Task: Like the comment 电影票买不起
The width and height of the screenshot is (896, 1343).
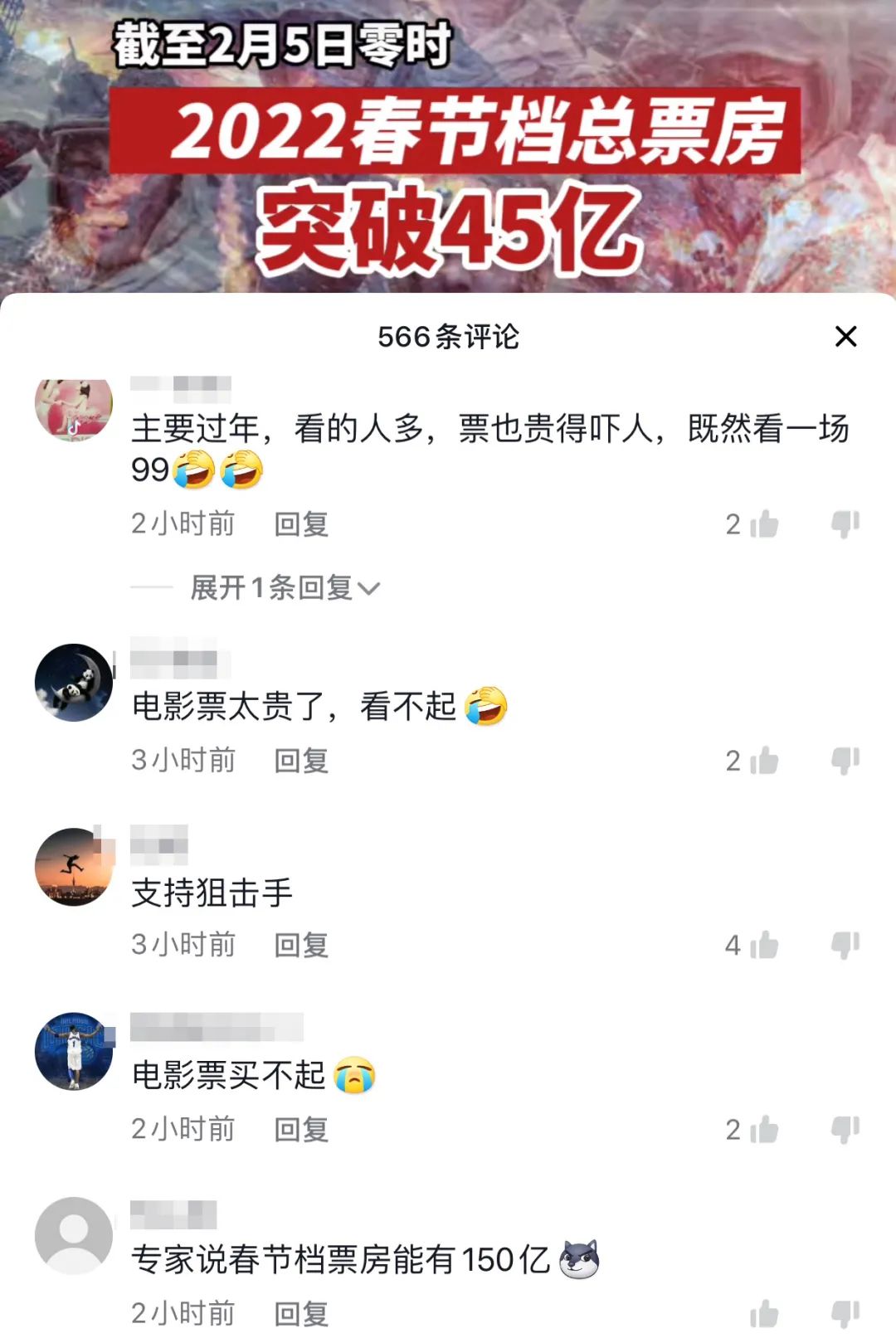Action: 763,1129
